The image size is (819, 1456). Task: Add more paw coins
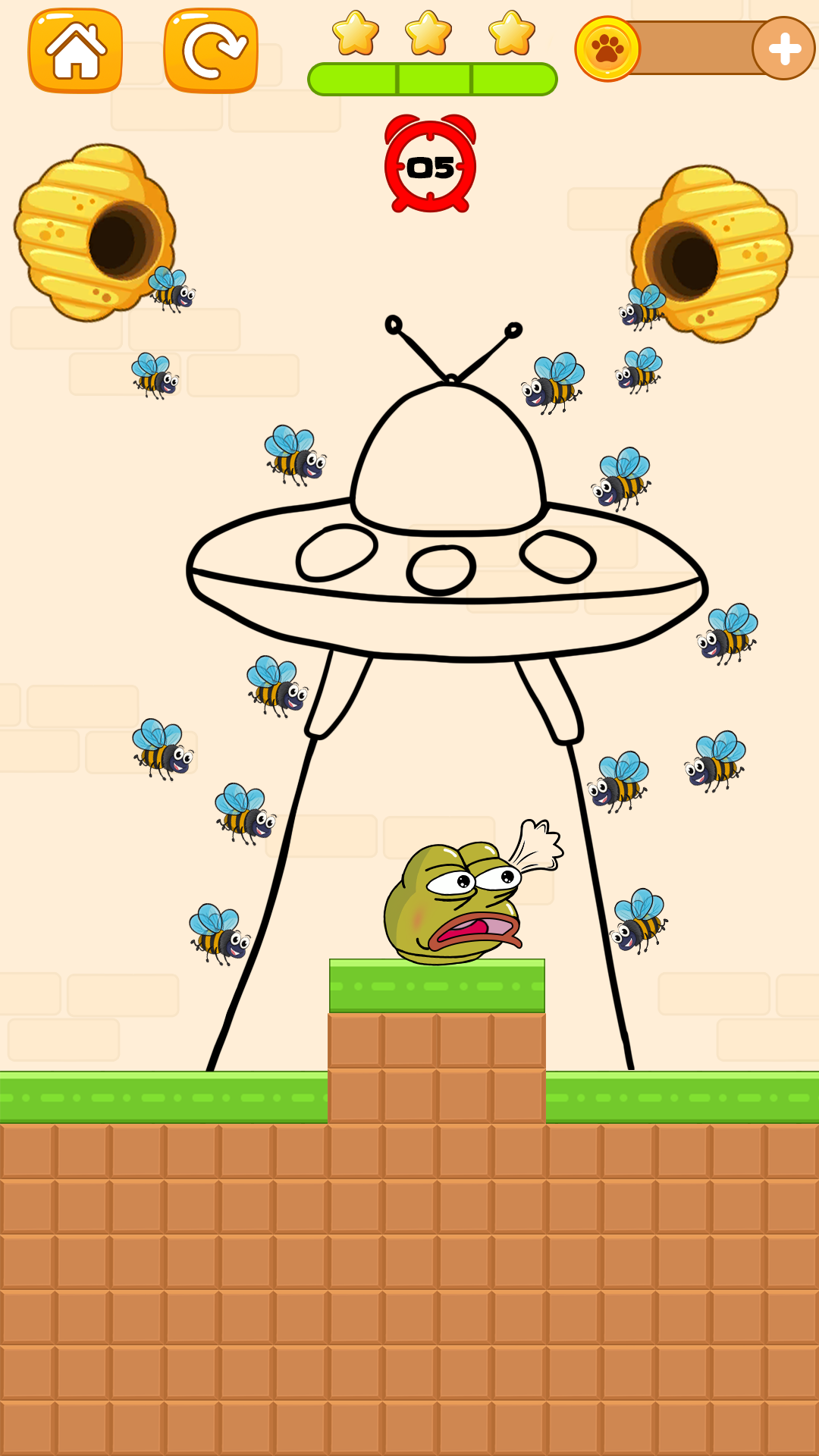pos(783,49)
